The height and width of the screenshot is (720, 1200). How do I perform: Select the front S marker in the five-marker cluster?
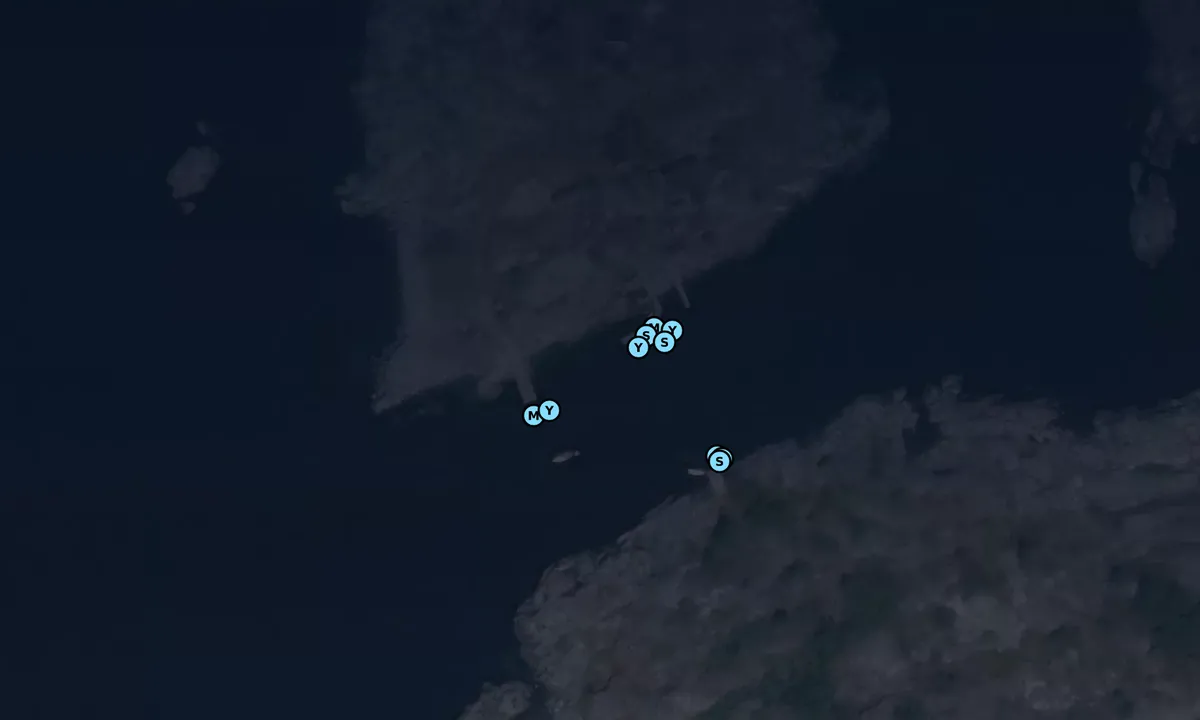pyautogui.click(x=665, y=342)
